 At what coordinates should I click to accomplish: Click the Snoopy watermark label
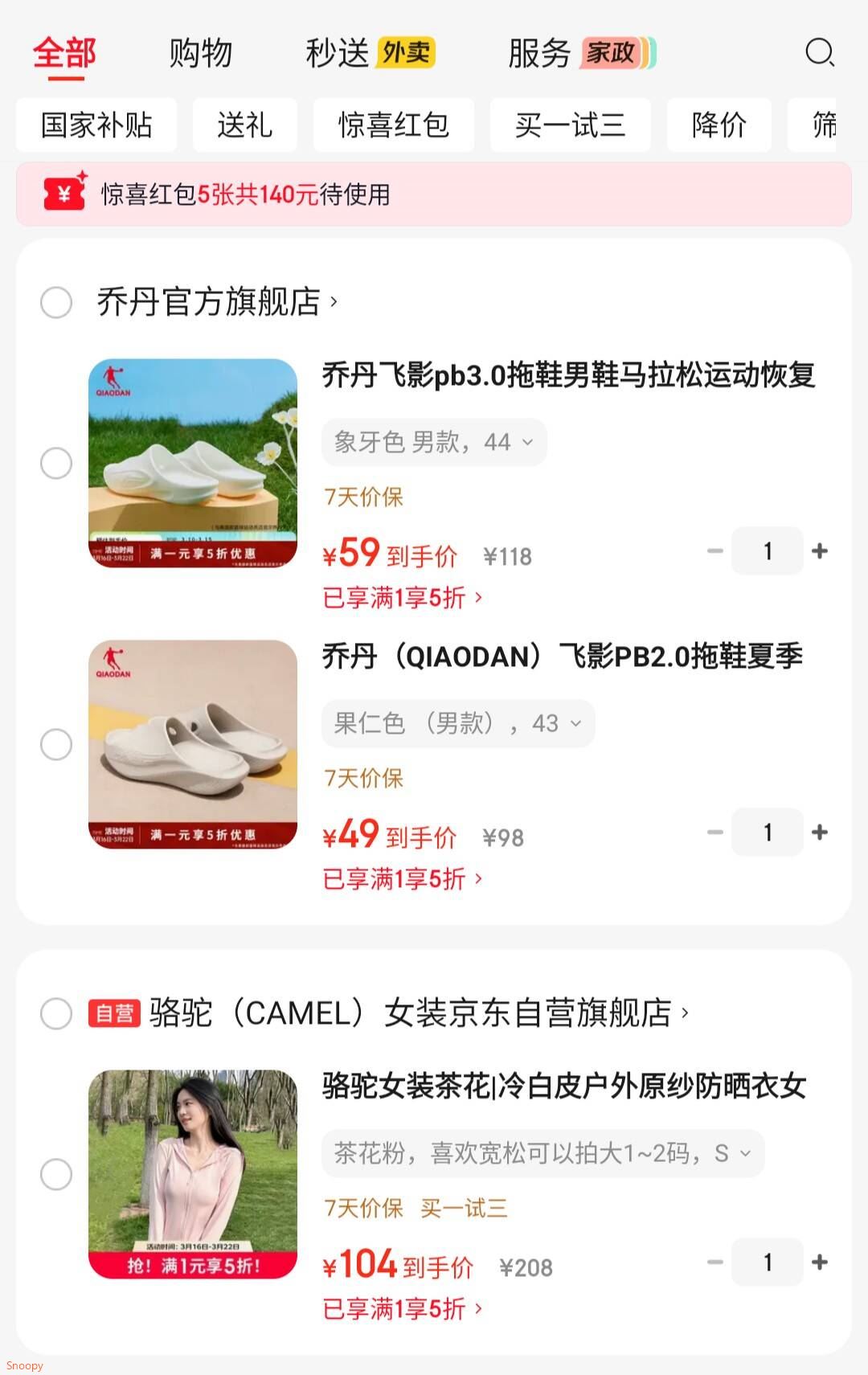click(24, 1364)
